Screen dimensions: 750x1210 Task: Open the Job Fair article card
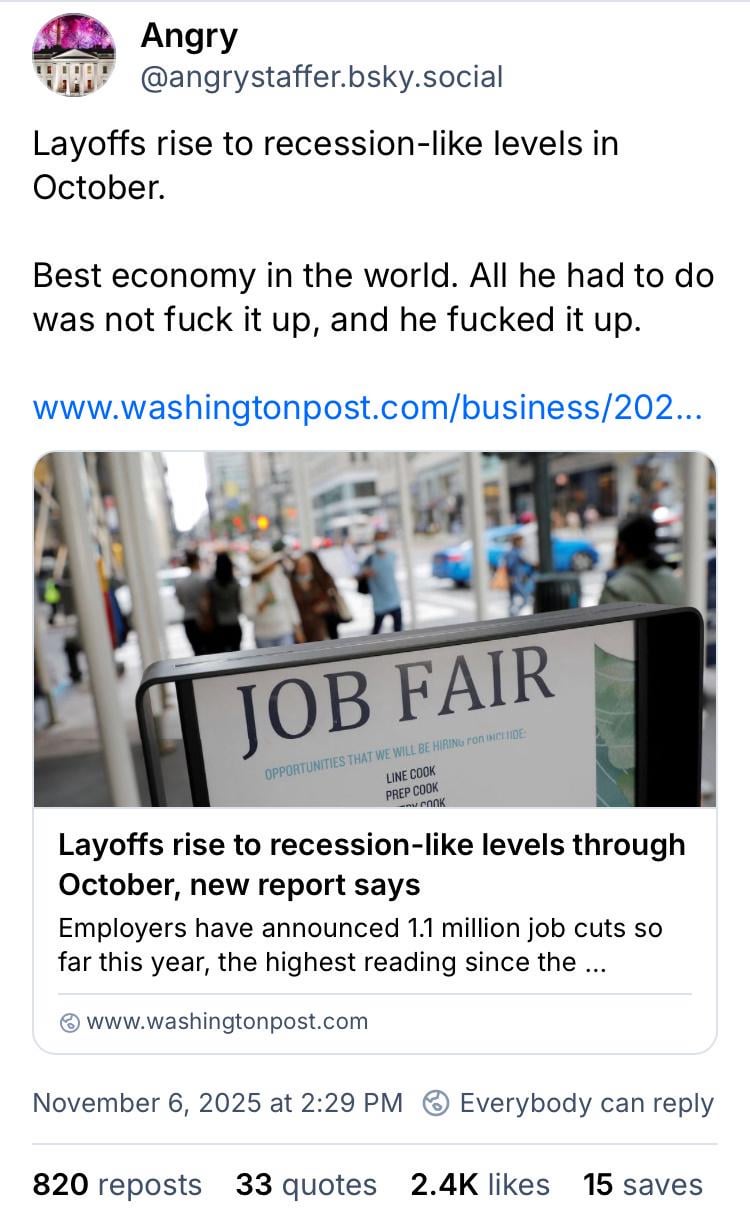point(375,750)
